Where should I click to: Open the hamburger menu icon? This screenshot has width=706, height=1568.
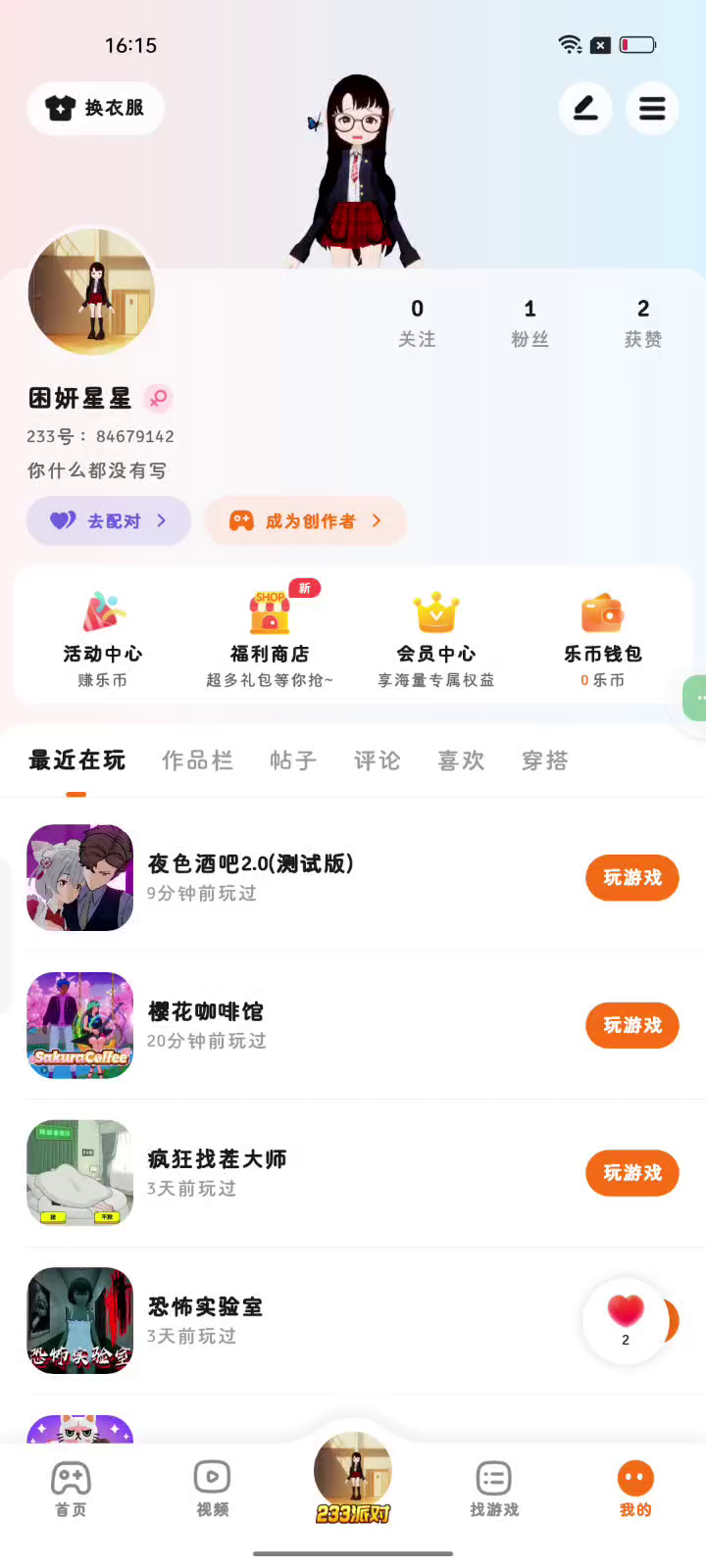[x=652, y=108]
